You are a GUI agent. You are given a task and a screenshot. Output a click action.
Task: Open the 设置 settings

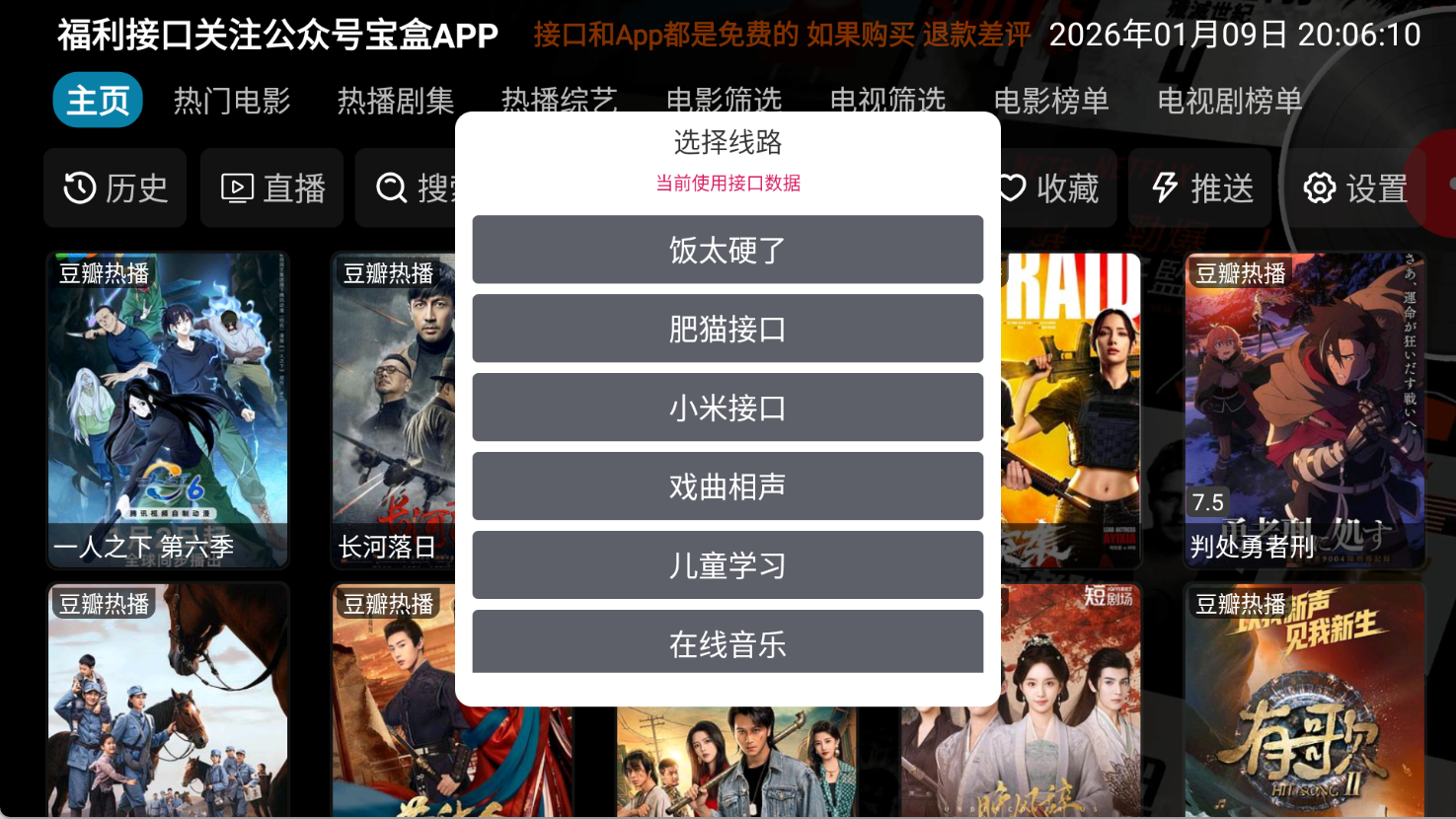click(1355, 188)
